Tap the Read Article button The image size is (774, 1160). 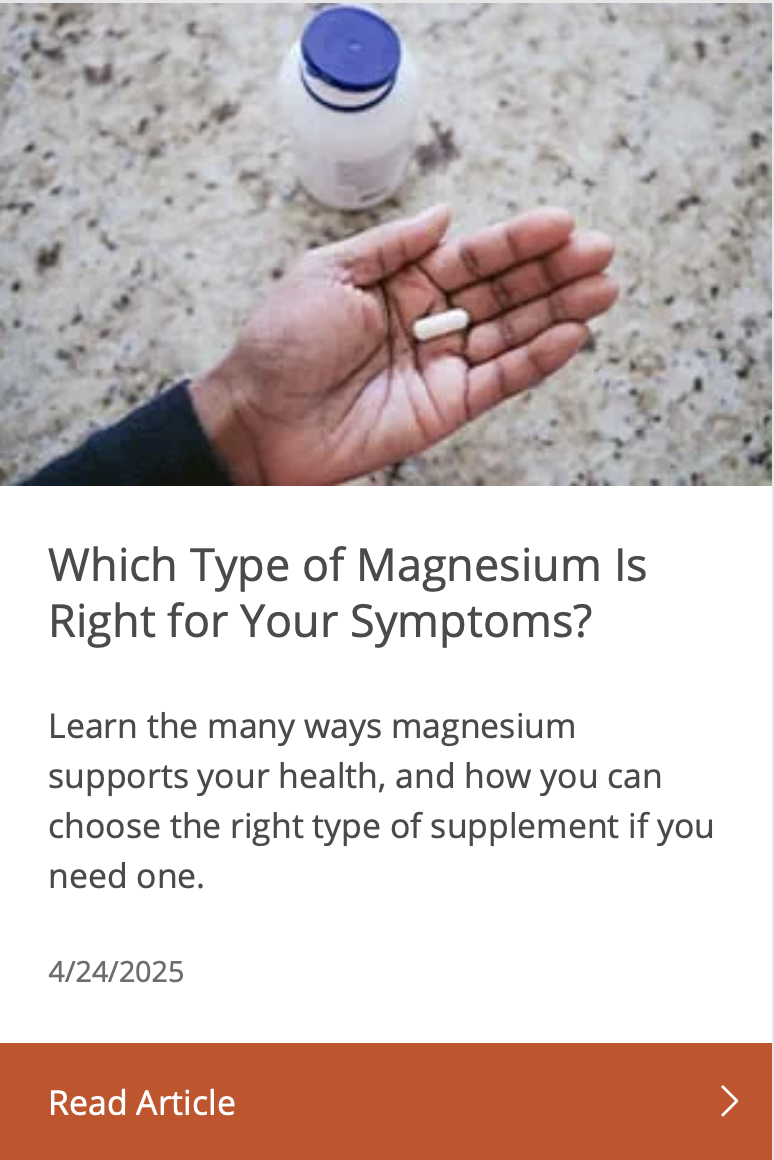[x=386, y=1101]
